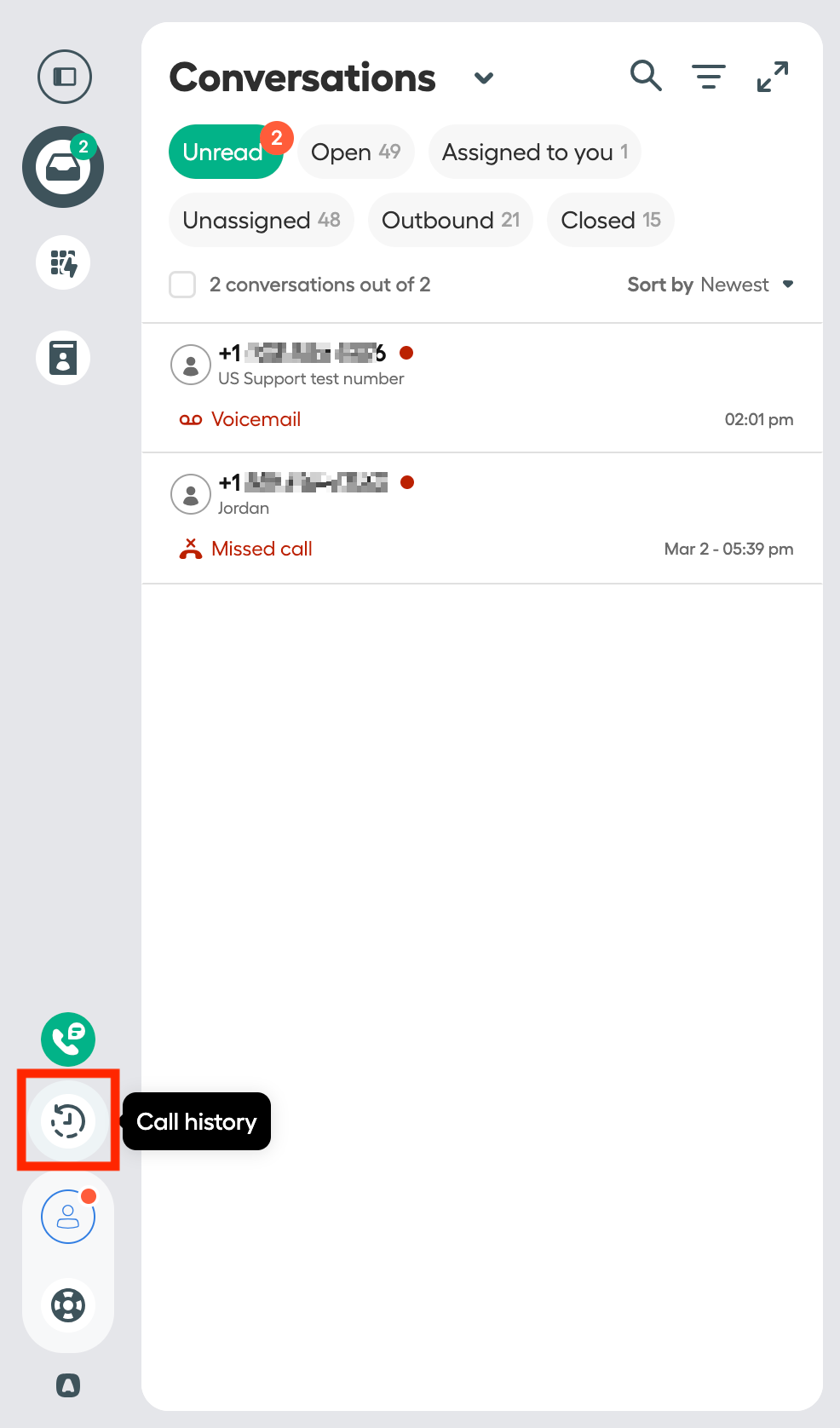Show Assigned to you conversations
840x1428 pixels.
[535, 152]
